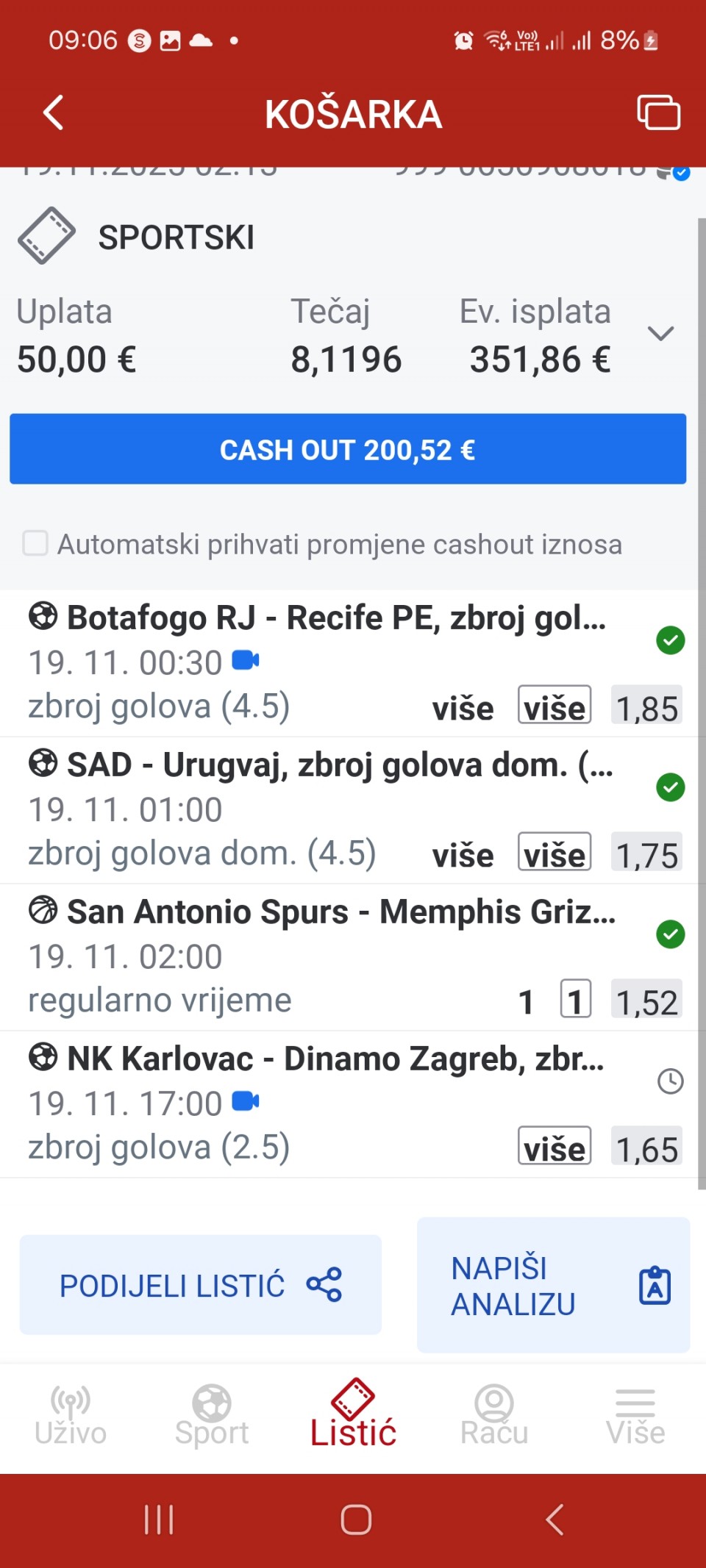Select the Listić tab
The image size is (706, 1568).
point(353,1417)
